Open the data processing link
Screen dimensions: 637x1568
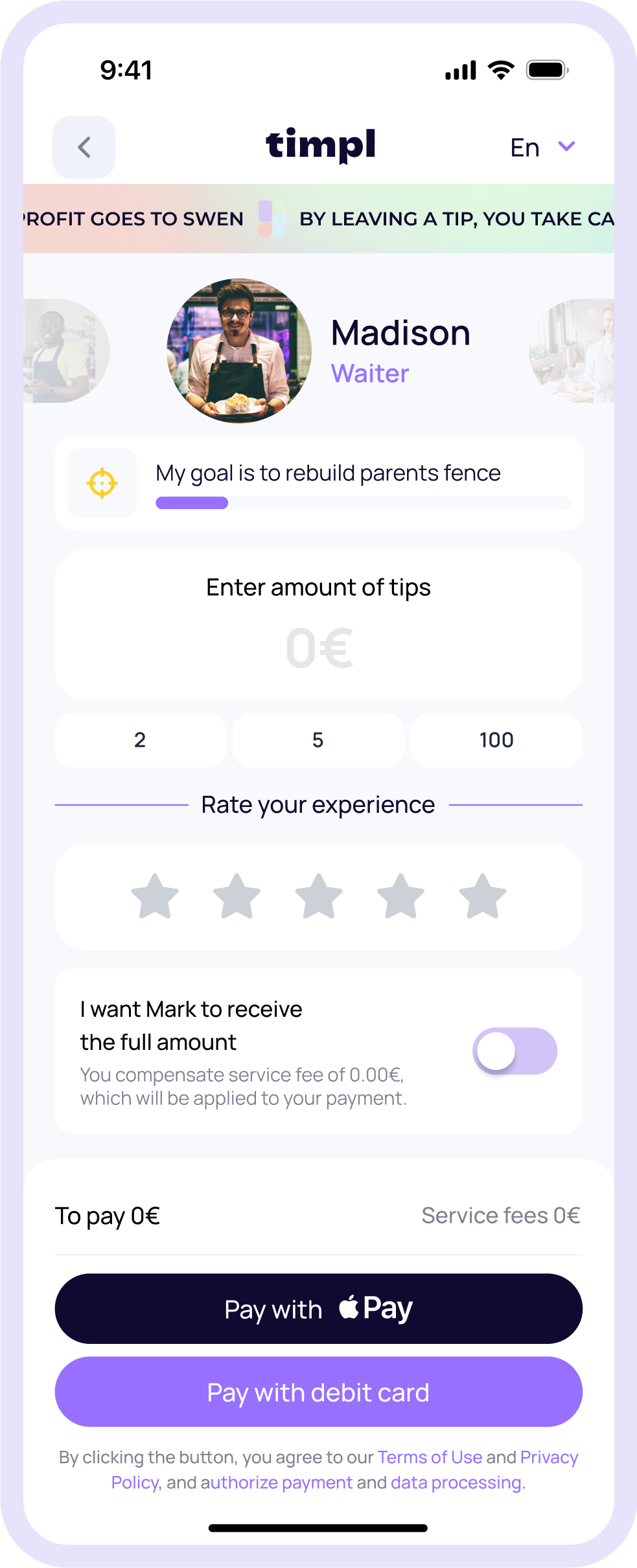click(x=456, y=1482)
